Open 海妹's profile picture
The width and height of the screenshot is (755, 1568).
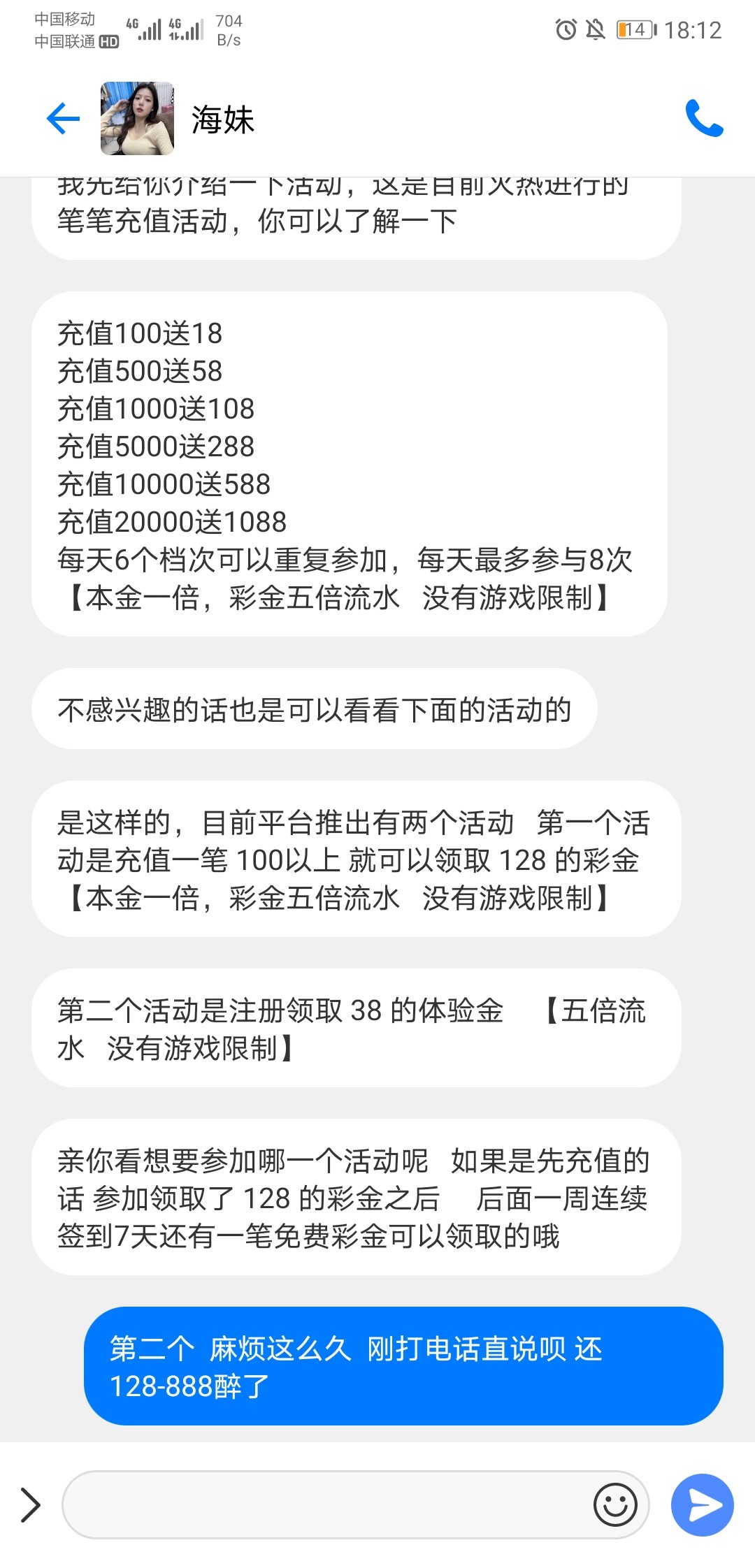tap(137, 118)
